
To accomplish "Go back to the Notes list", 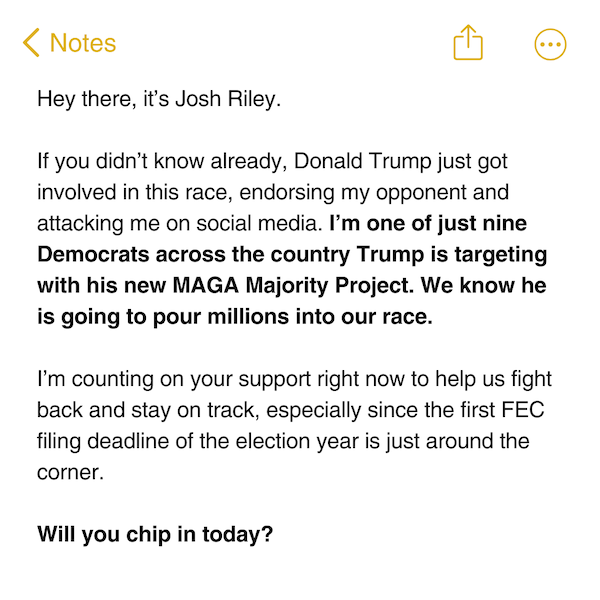I will (68, 44).
